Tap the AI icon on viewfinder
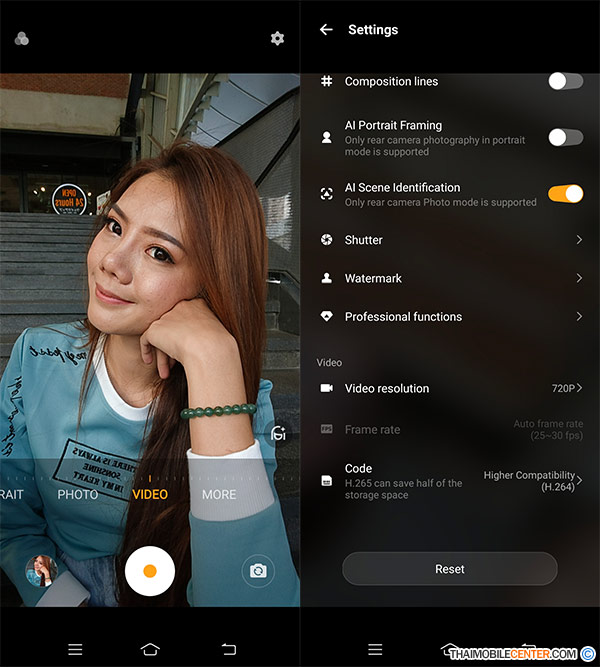Viewport: 600px width, 667px height. point(277,433)
